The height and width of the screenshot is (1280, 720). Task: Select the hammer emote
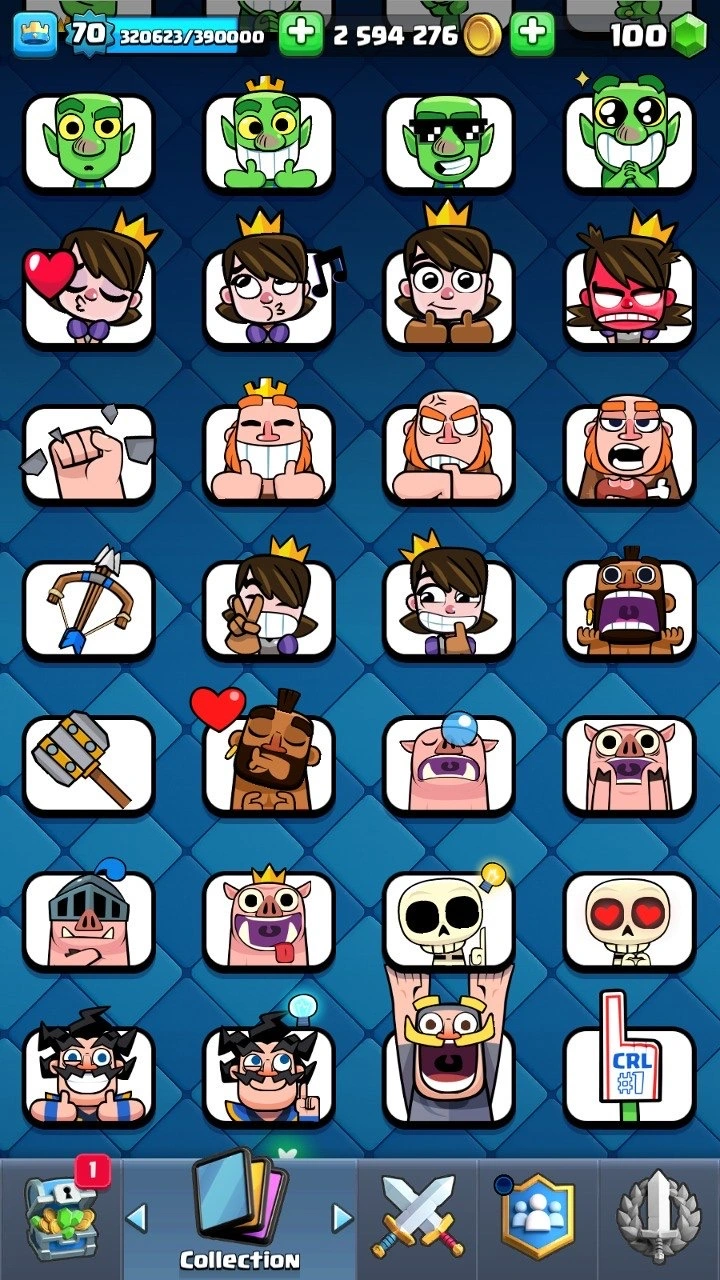coord(88,765)
